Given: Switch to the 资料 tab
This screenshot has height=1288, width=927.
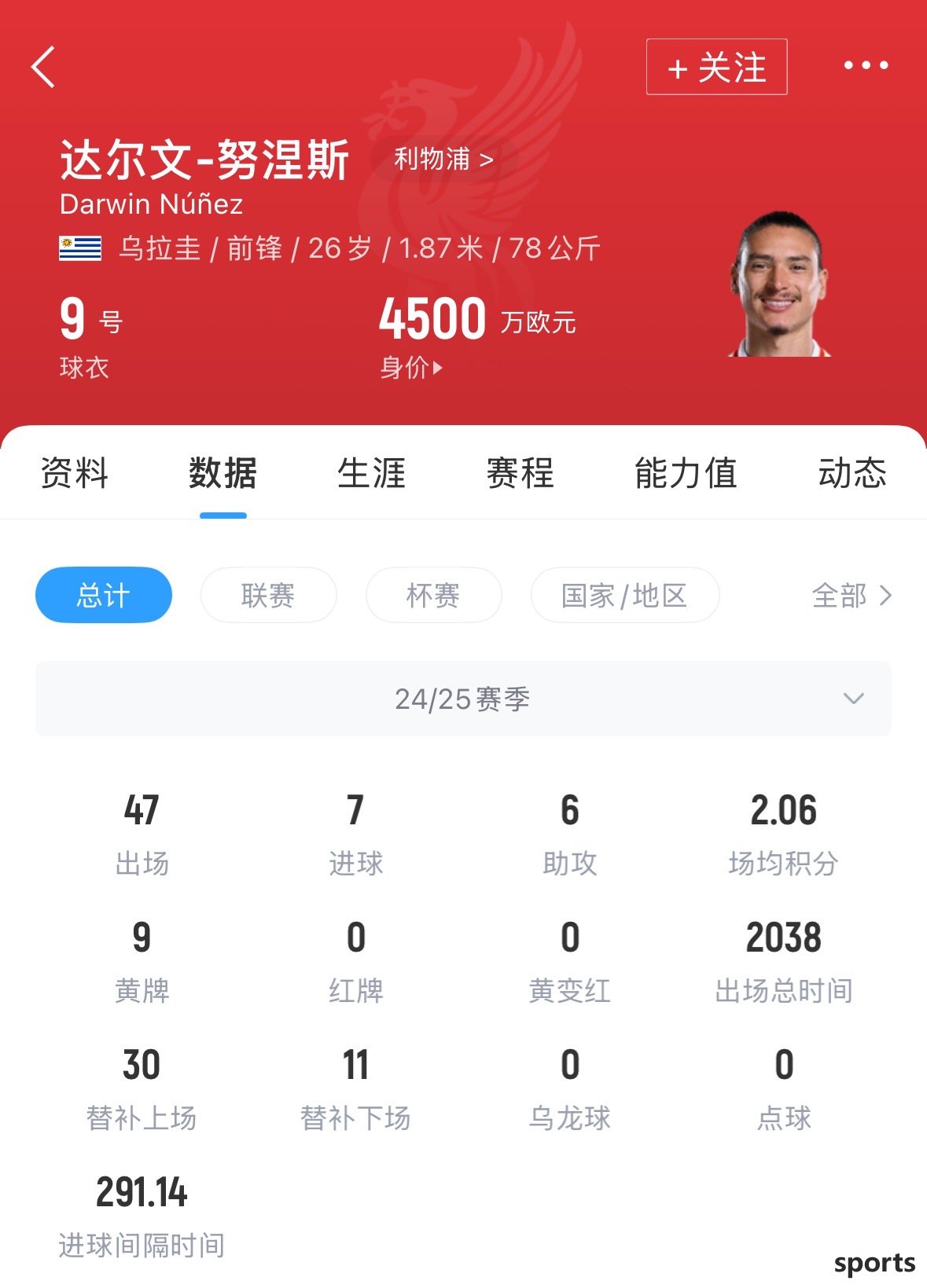Looking at the screenshot, I should coord(74,473).
